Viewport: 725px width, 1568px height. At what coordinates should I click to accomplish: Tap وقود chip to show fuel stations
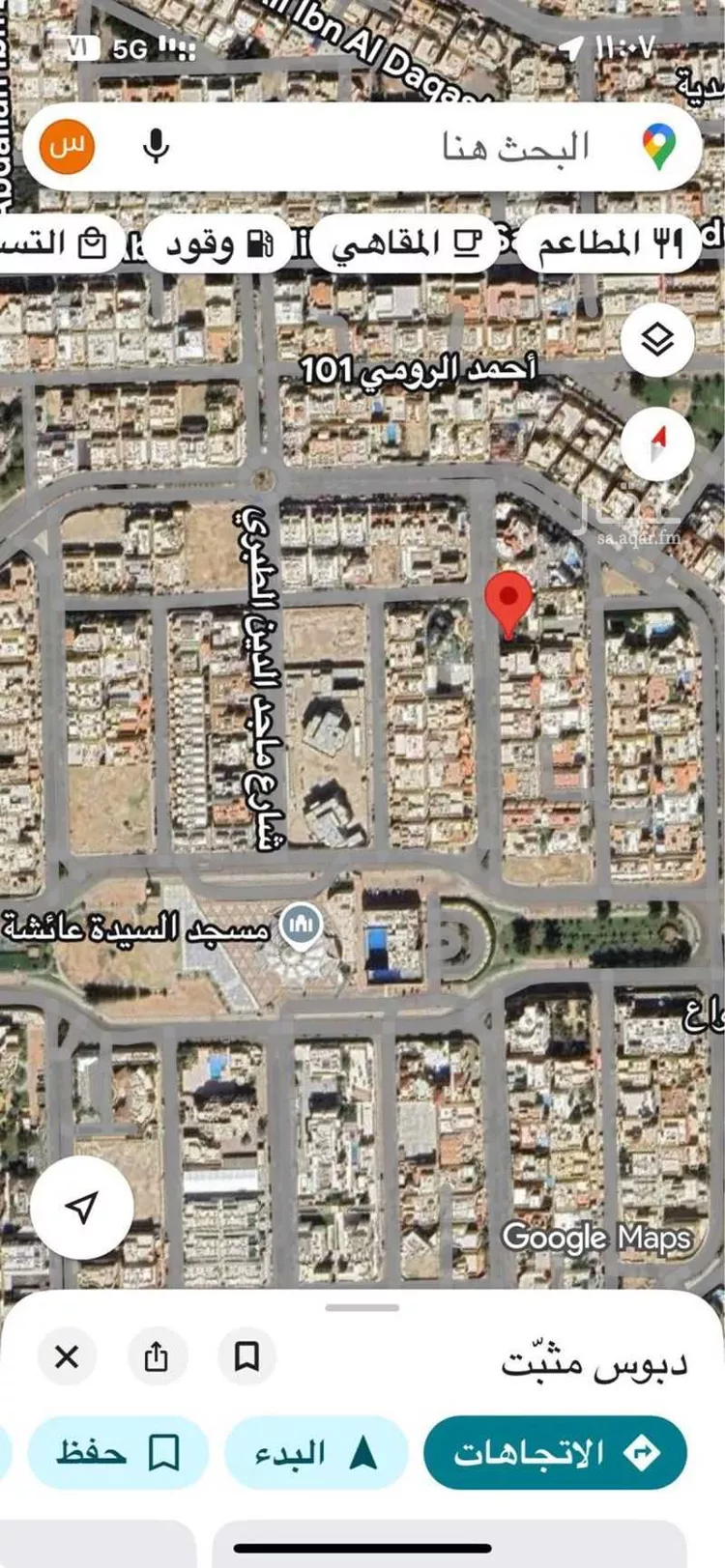222,244
